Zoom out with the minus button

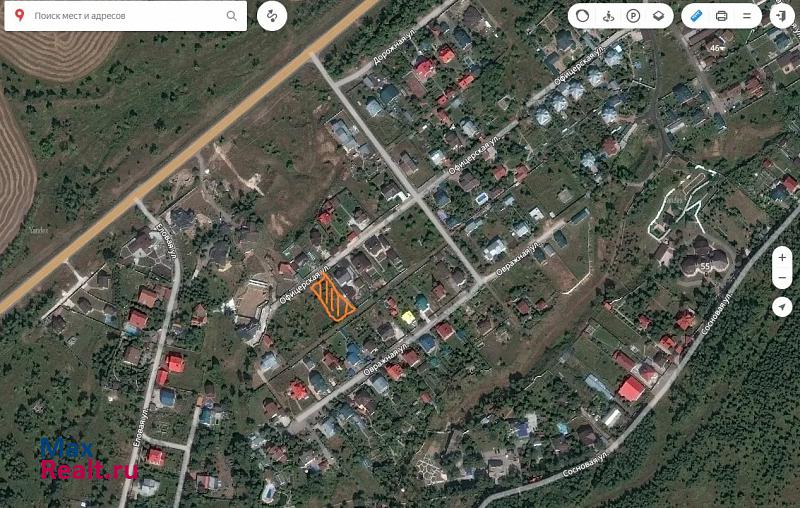coord(783,278)
